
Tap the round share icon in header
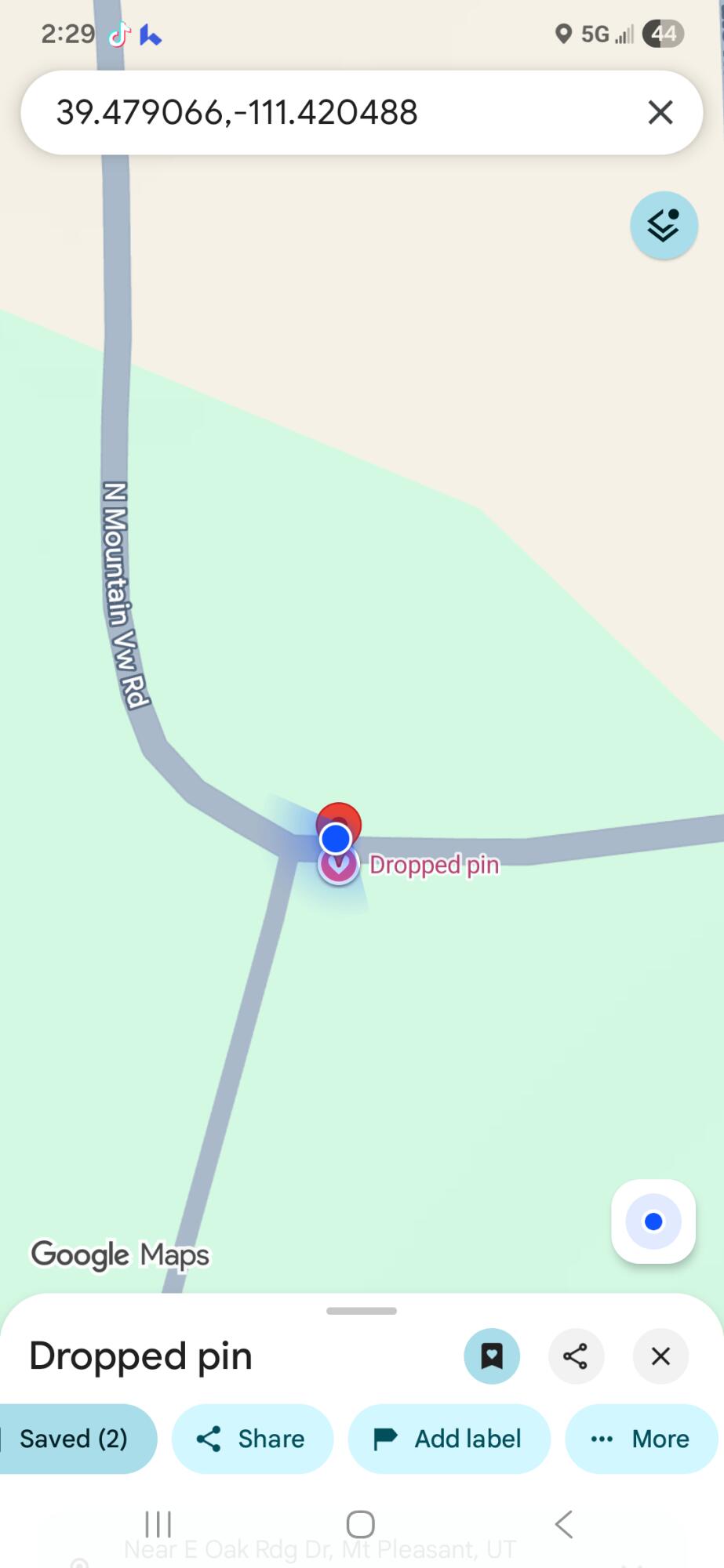(576, 1356)
